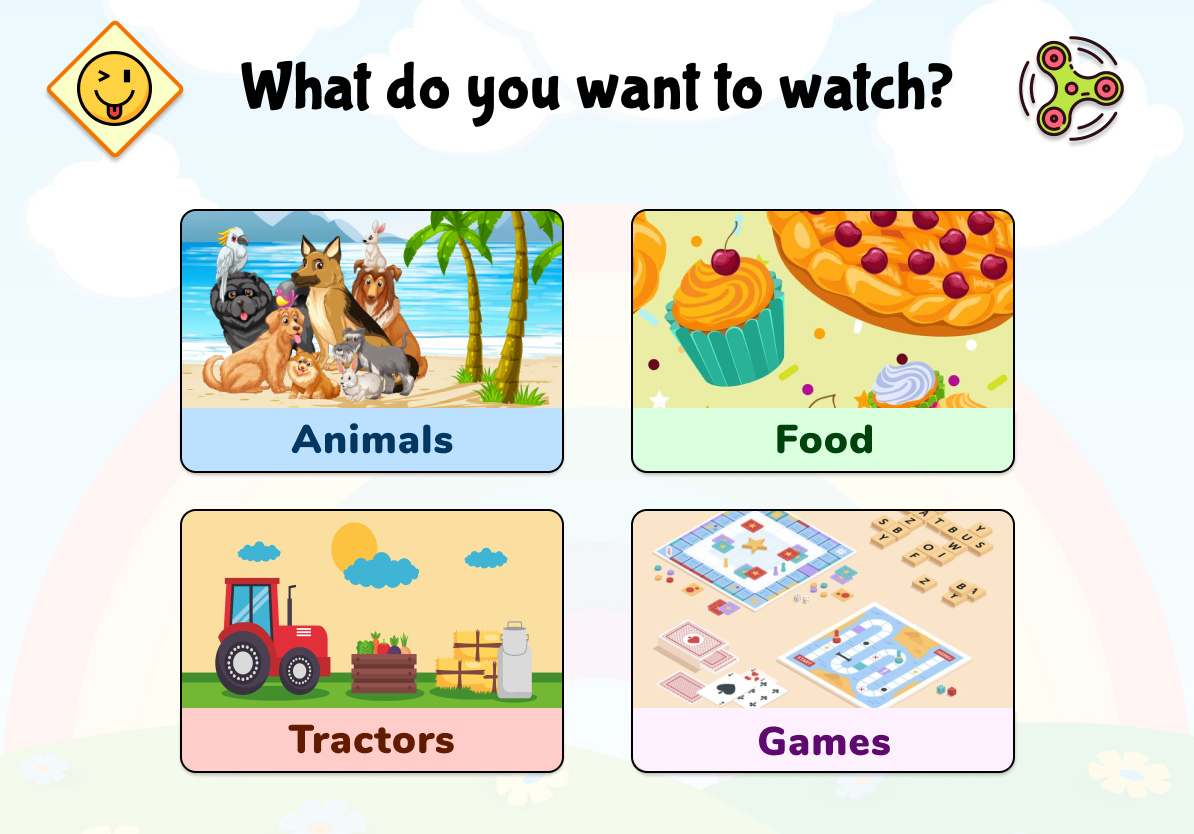Screen dimensions: 1194x834
Task: Open the Games category card
Action: coord(822,641)
